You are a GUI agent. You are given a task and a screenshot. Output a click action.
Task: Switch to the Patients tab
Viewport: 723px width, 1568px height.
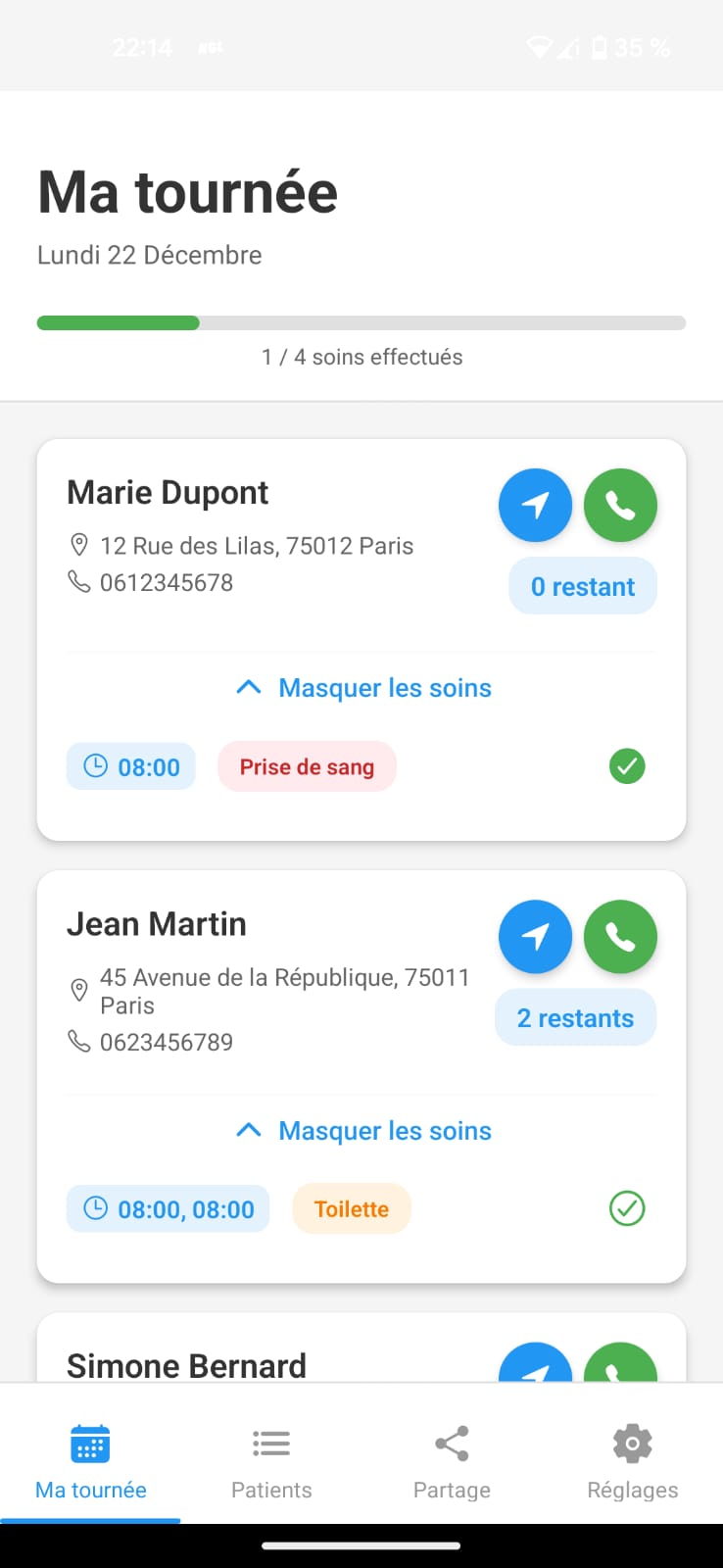pos(271,1460)
